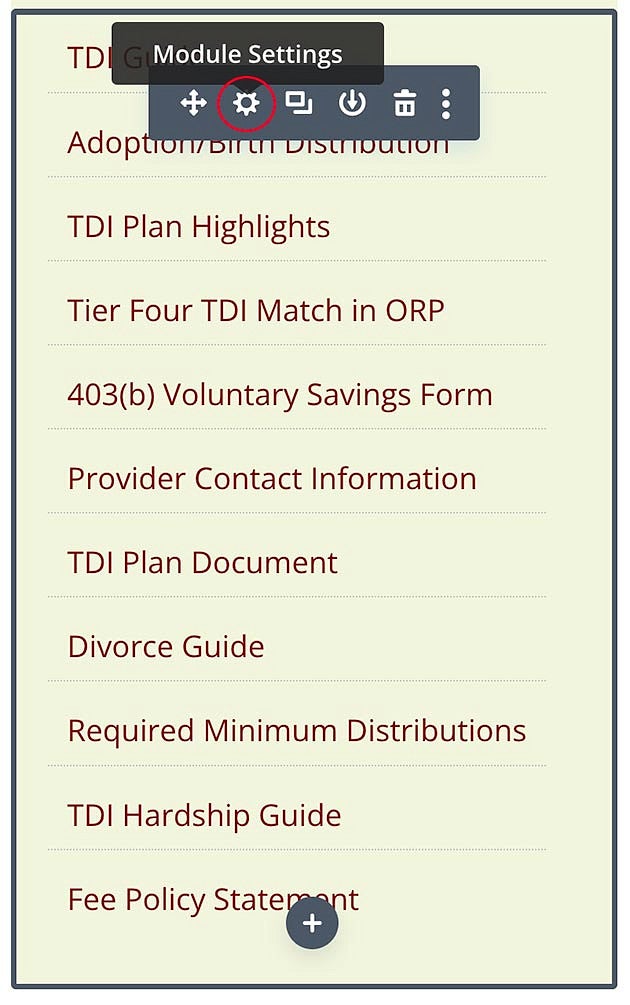
Task: Open the module's more options menu
Action: 446,103
